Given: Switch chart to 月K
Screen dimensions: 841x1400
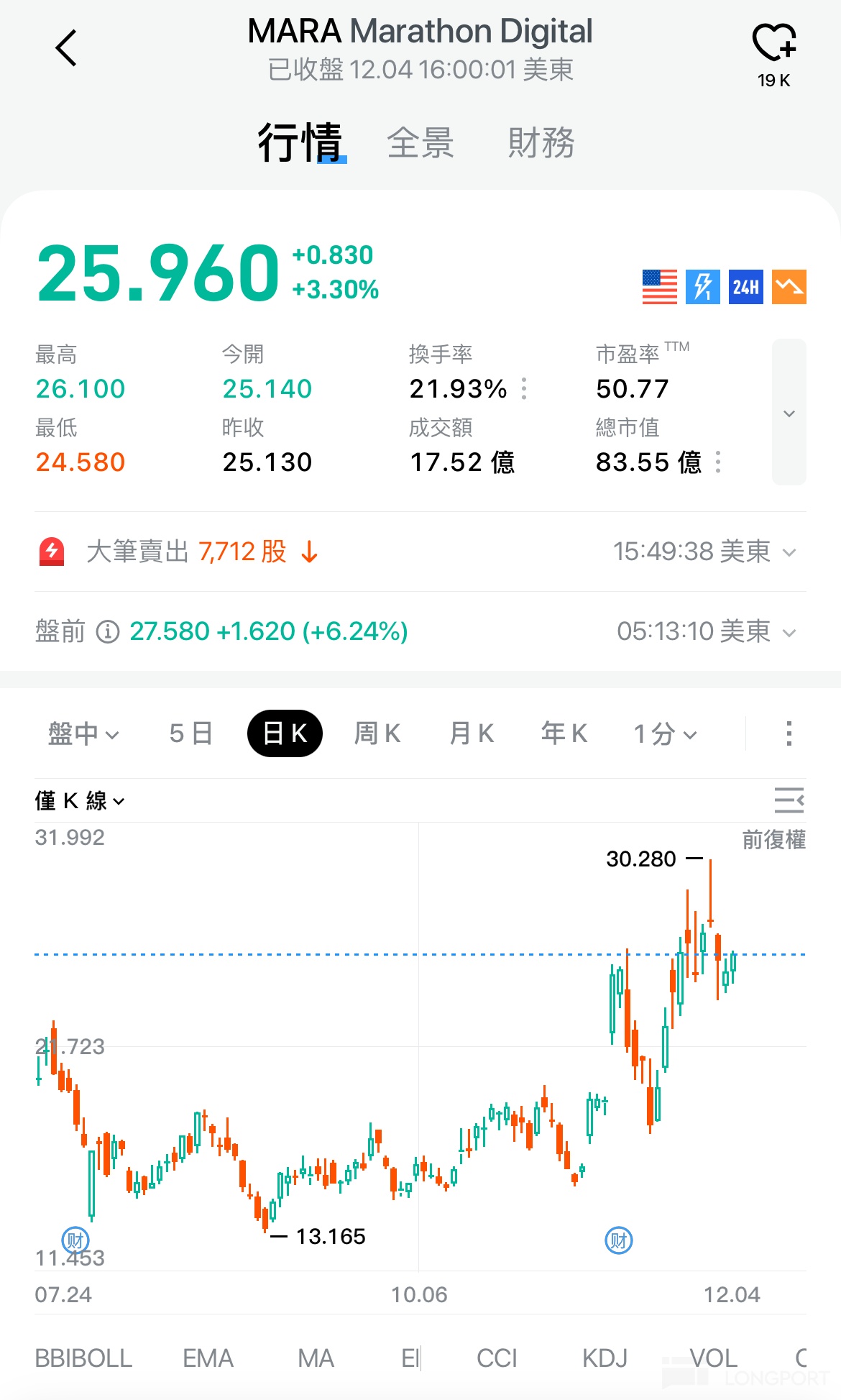Looking at the screenshot, I should [x=472, y=733].
